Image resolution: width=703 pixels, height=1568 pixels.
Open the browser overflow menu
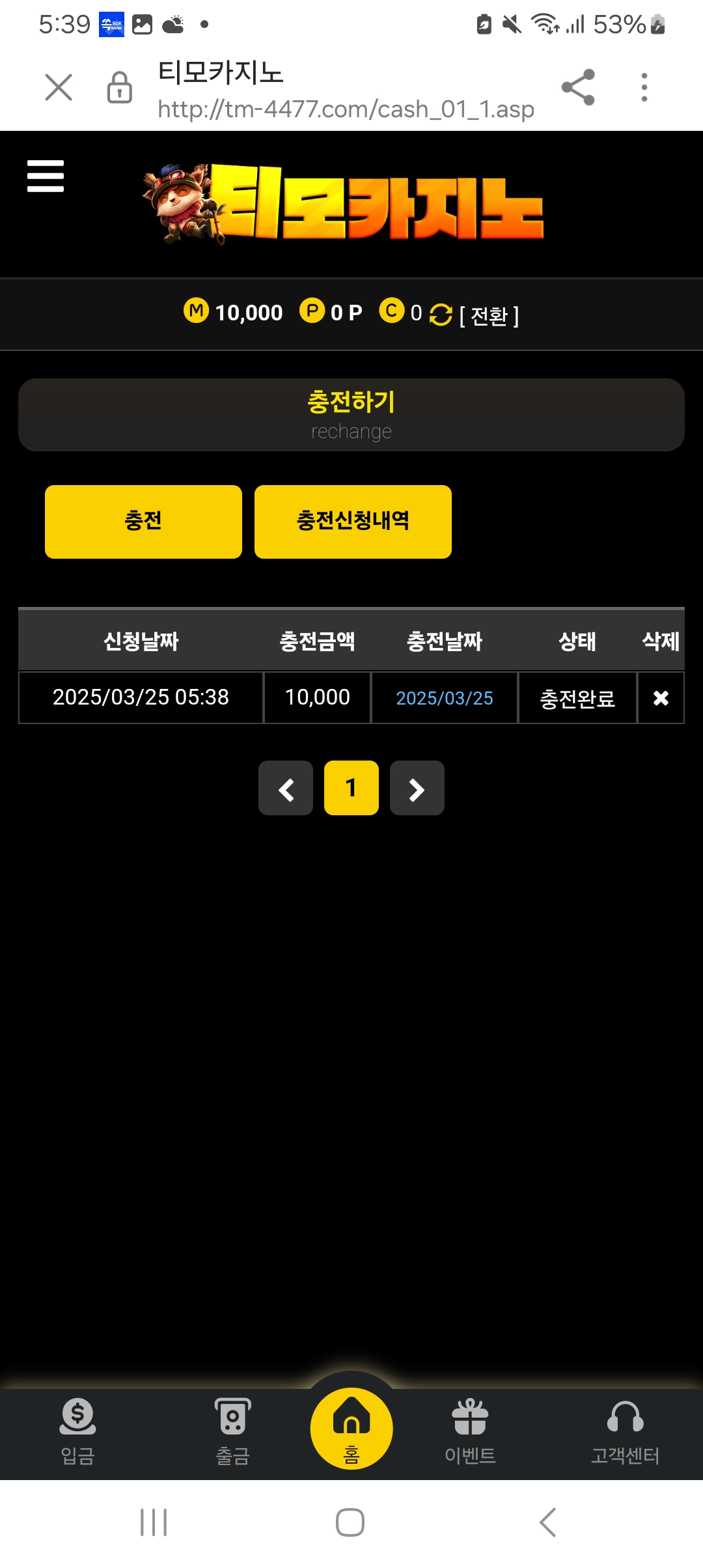click(644, 87)
